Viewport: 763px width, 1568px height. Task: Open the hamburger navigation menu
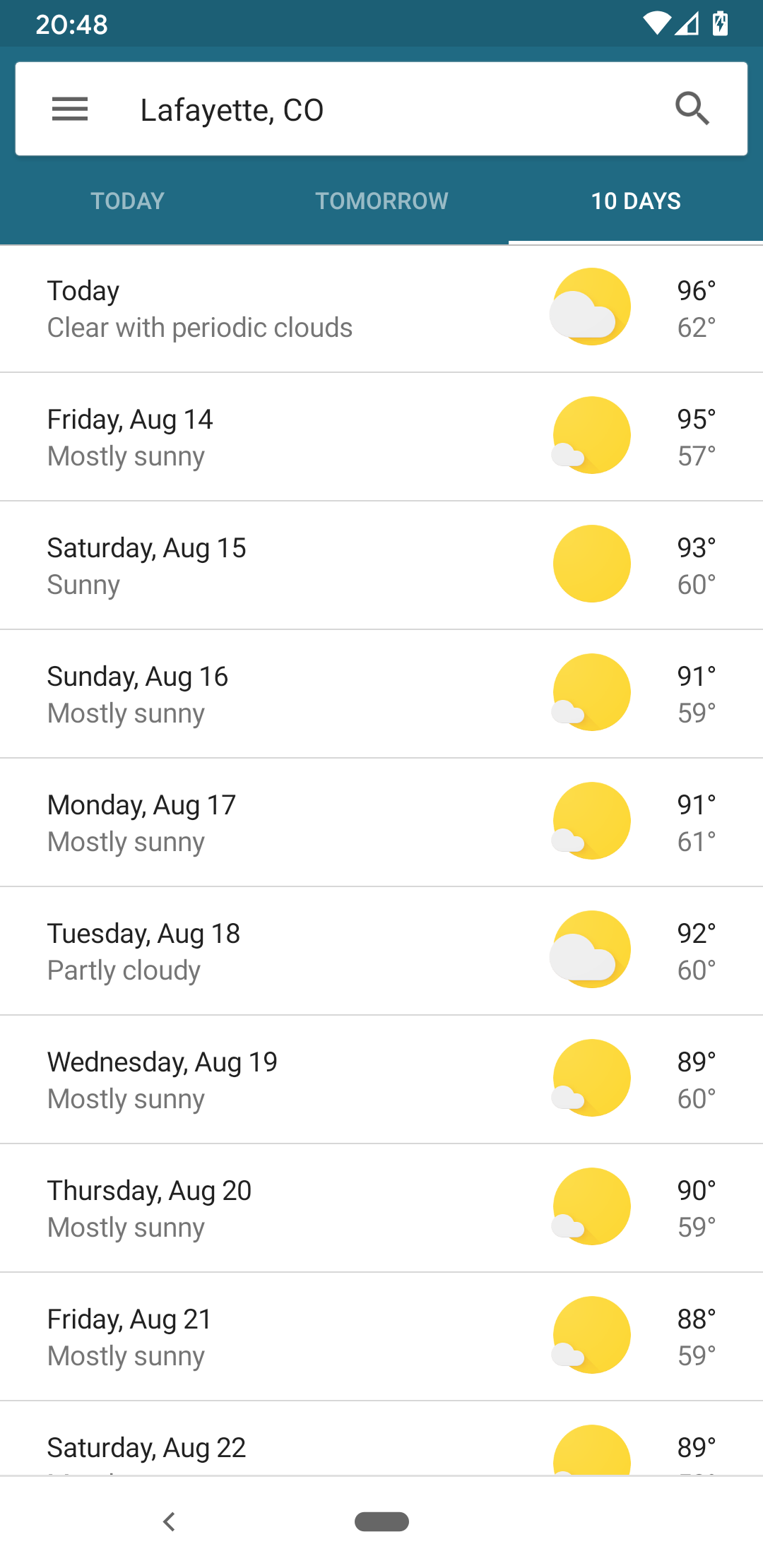pos(70,109)
